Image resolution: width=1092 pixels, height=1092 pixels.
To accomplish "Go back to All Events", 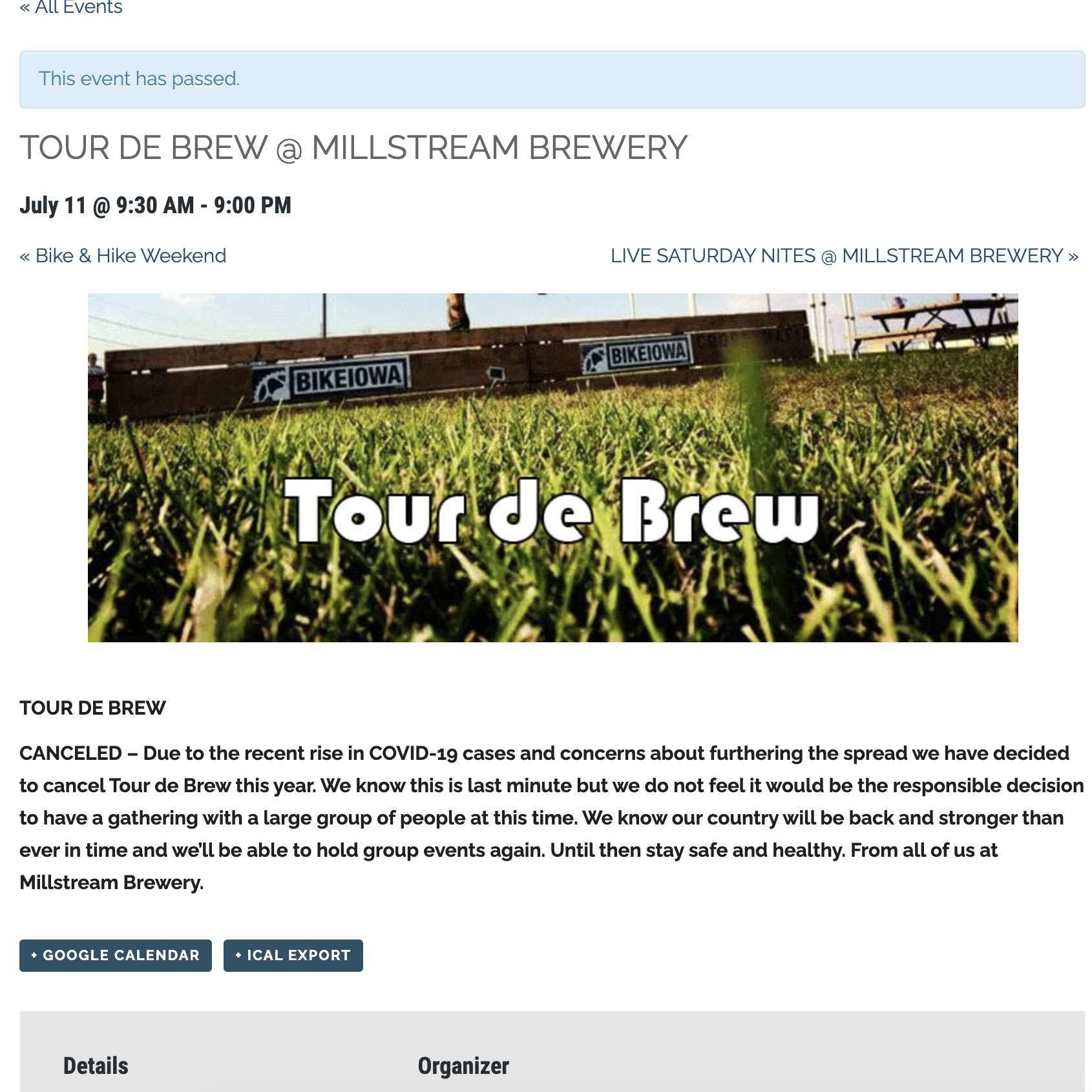I will [71, 7].
